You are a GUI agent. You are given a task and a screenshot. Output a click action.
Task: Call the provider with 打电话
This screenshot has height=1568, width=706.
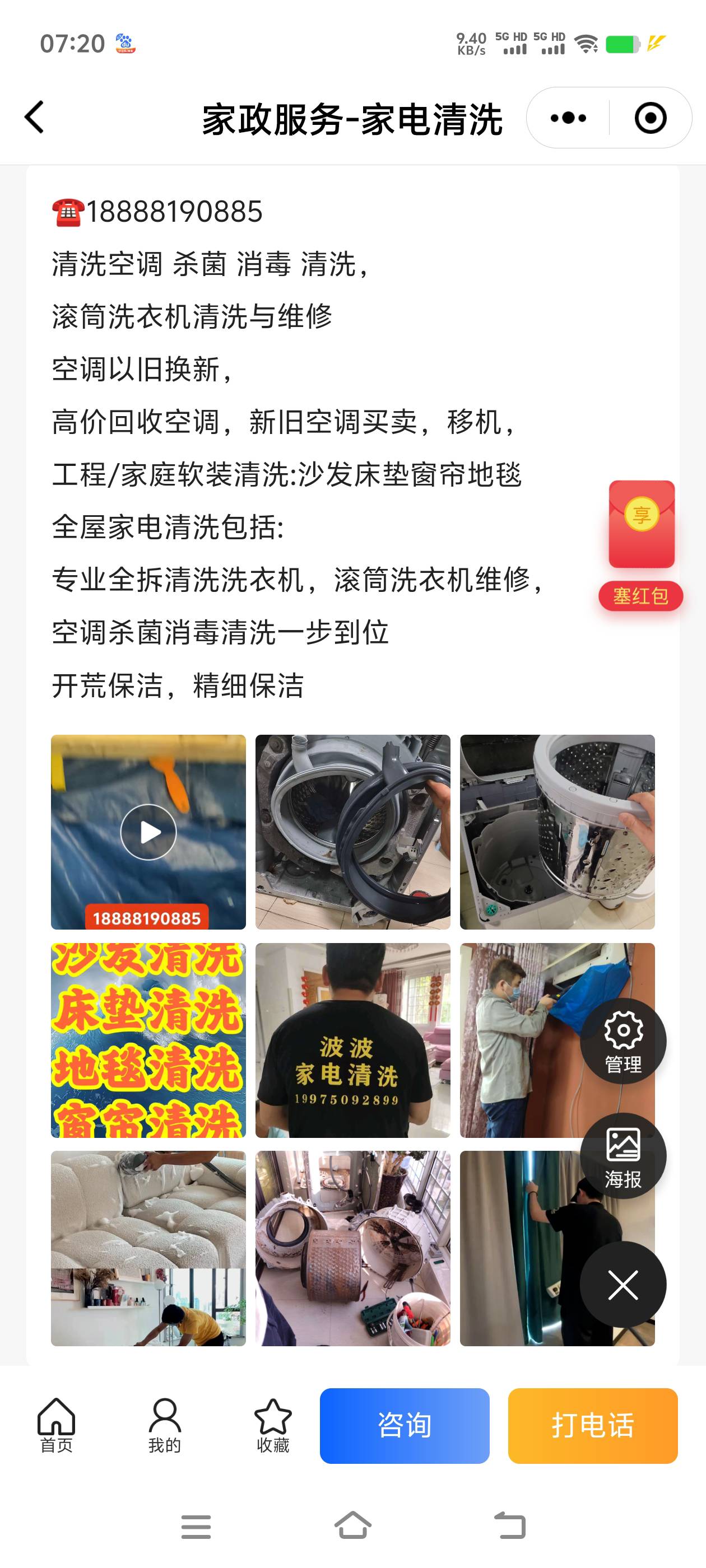coord(592,1425)
